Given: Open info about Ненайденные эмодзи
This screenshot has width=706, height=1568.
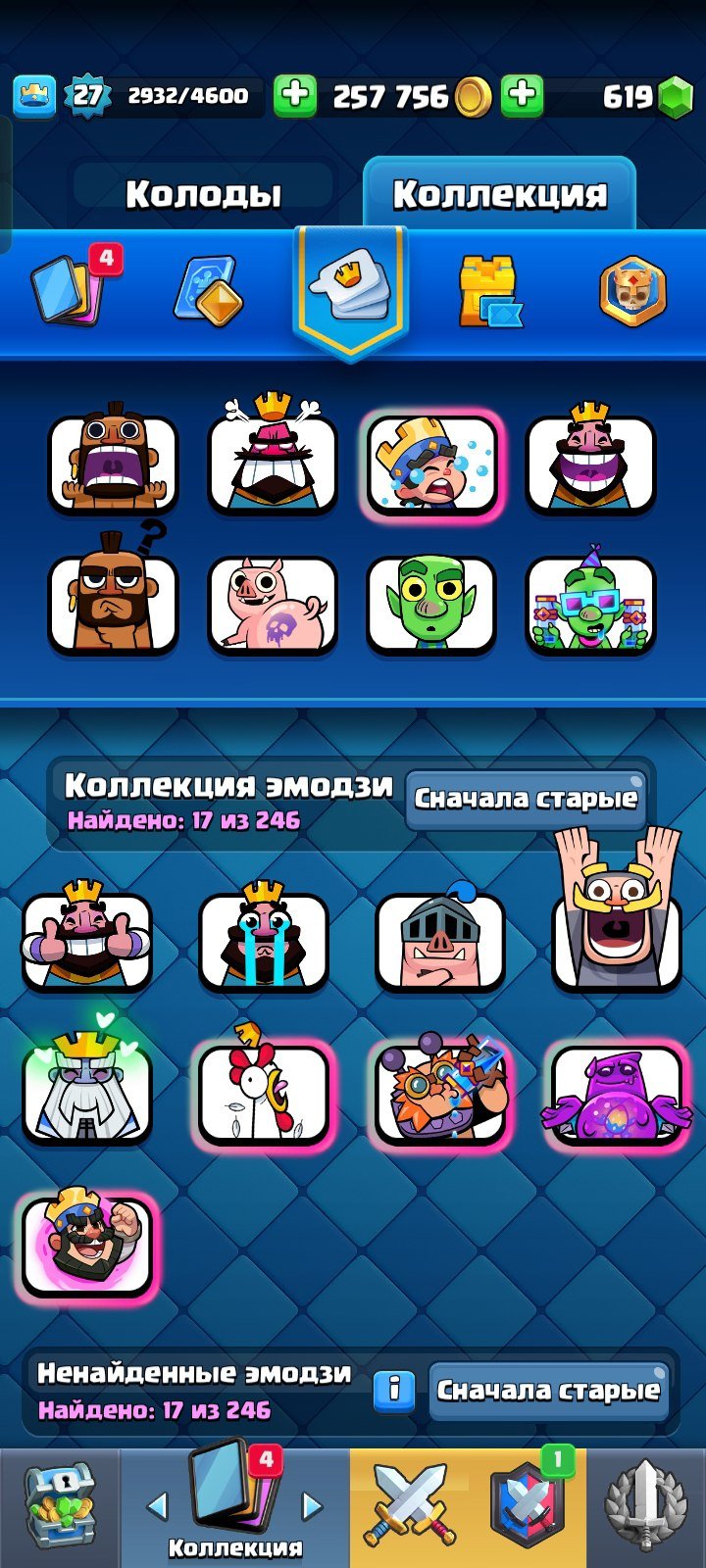Looking at the screenshot, I should pyautogui.click(x=394, y=1390).
